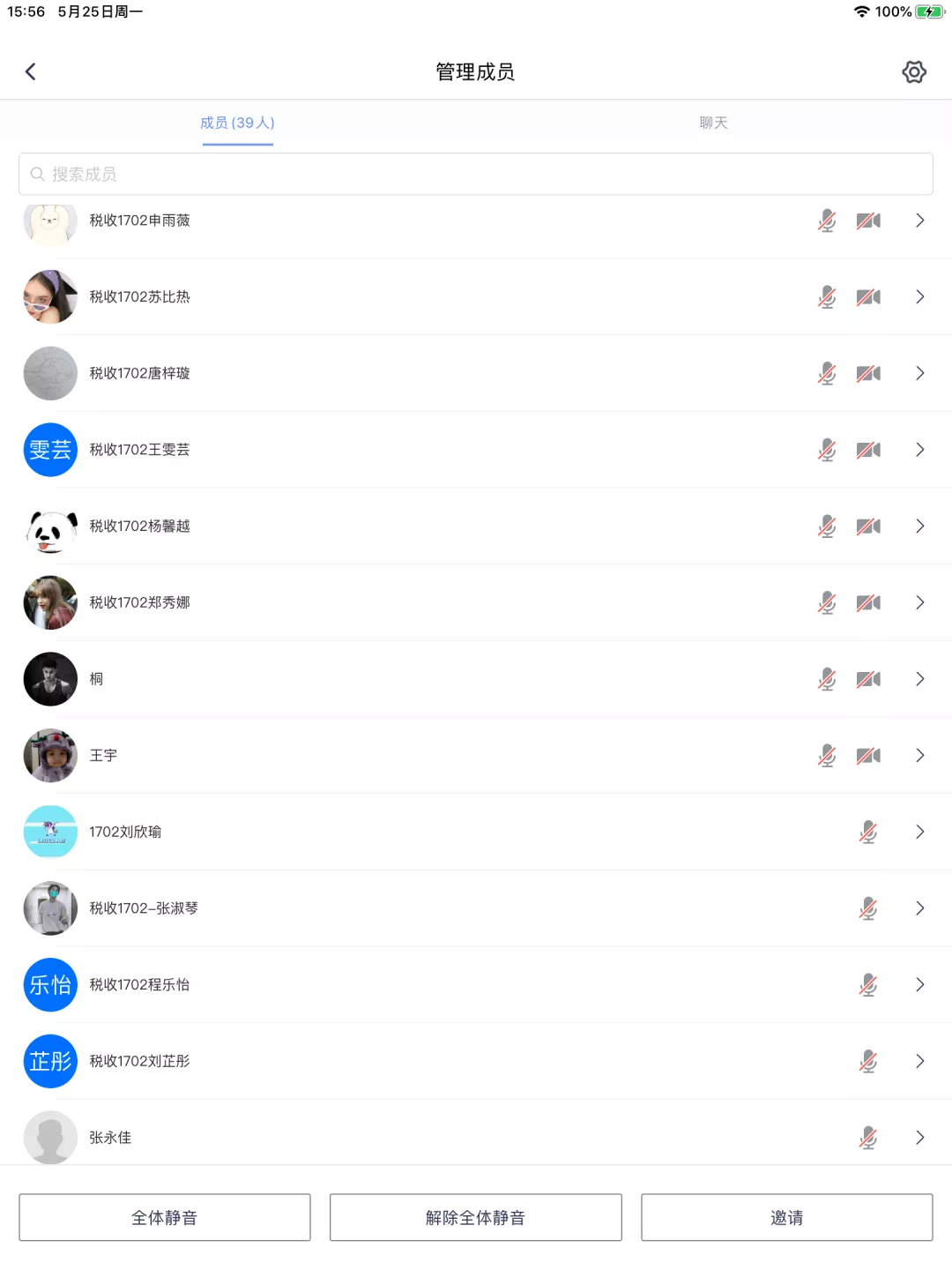Tap microphone icon for 税收1702唐梓璇

pos(827,373)
